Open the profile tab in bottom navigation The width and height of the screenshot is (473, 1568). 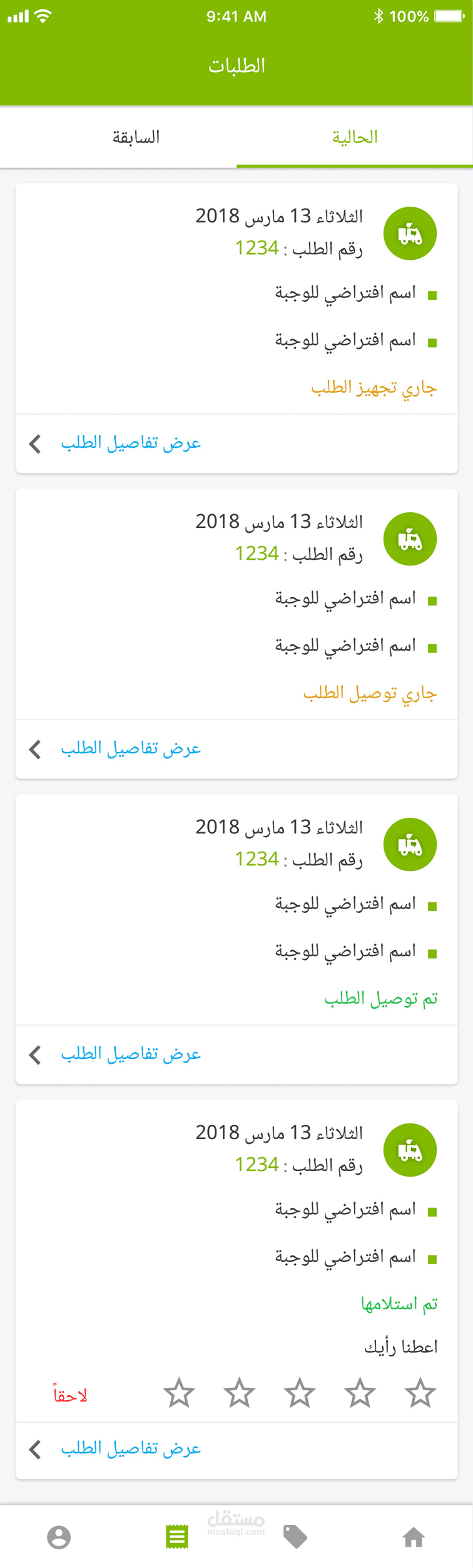pyautogui.click(x=59, y=1537)
